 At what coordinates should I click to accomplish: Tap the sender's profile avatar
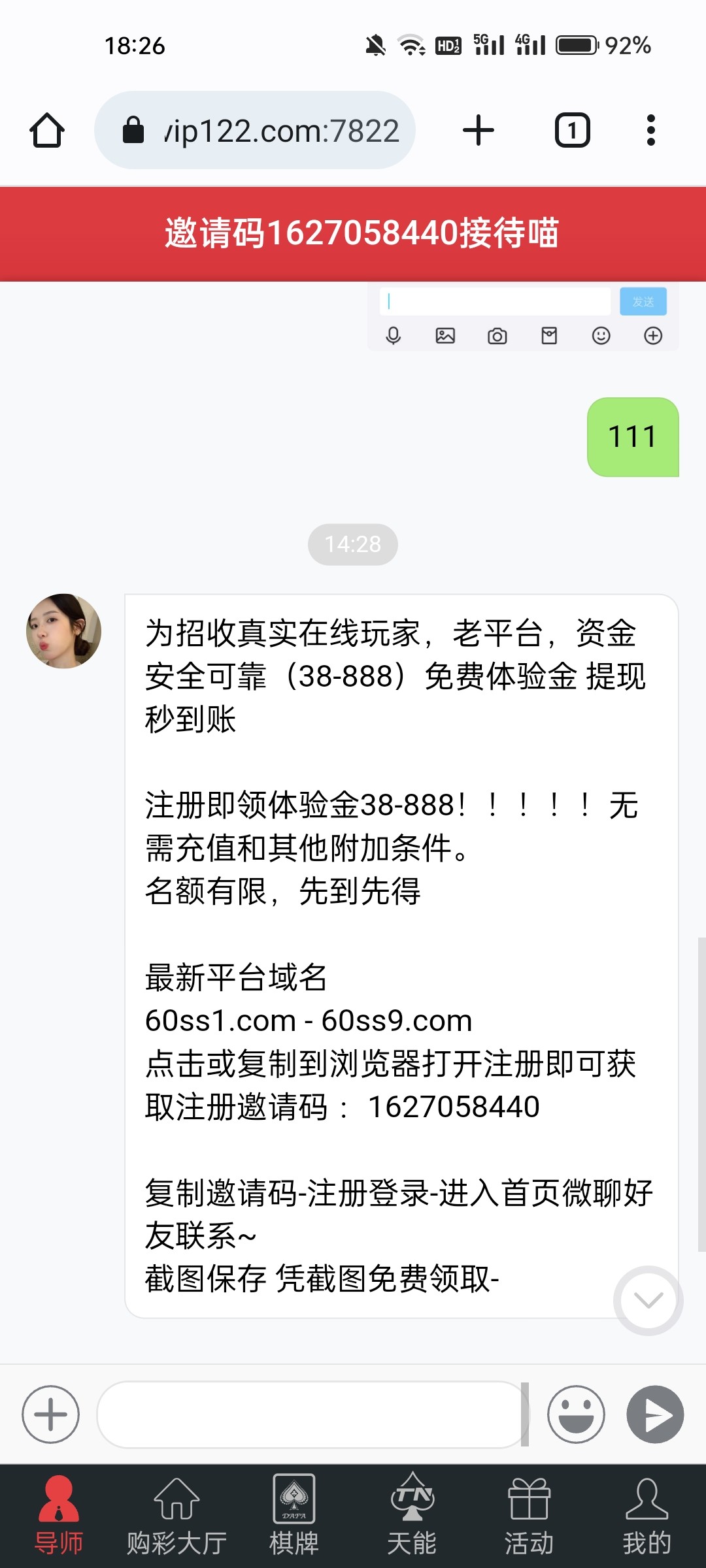coord(63,631)
